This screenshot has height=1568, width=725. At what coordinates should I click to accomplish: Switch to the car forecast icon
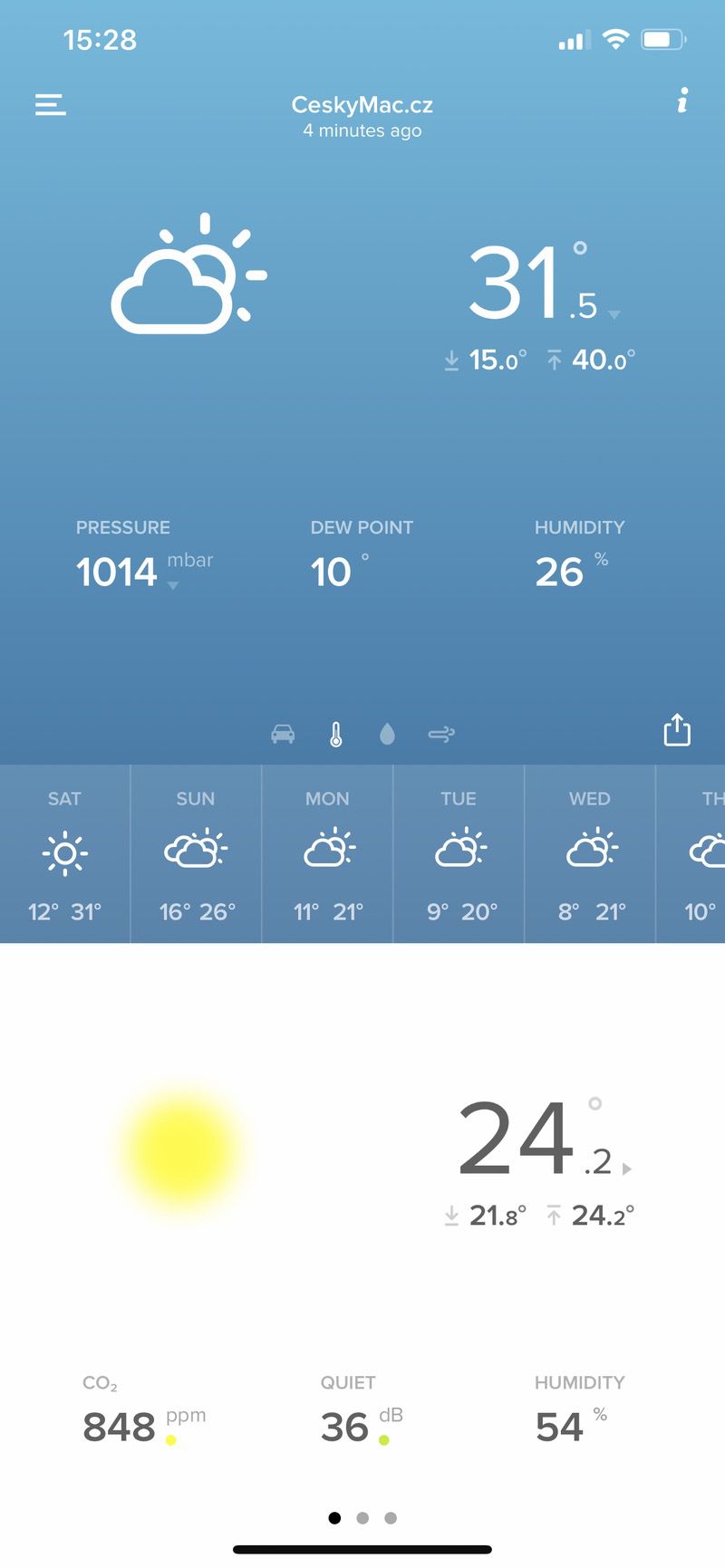[283, 734]
